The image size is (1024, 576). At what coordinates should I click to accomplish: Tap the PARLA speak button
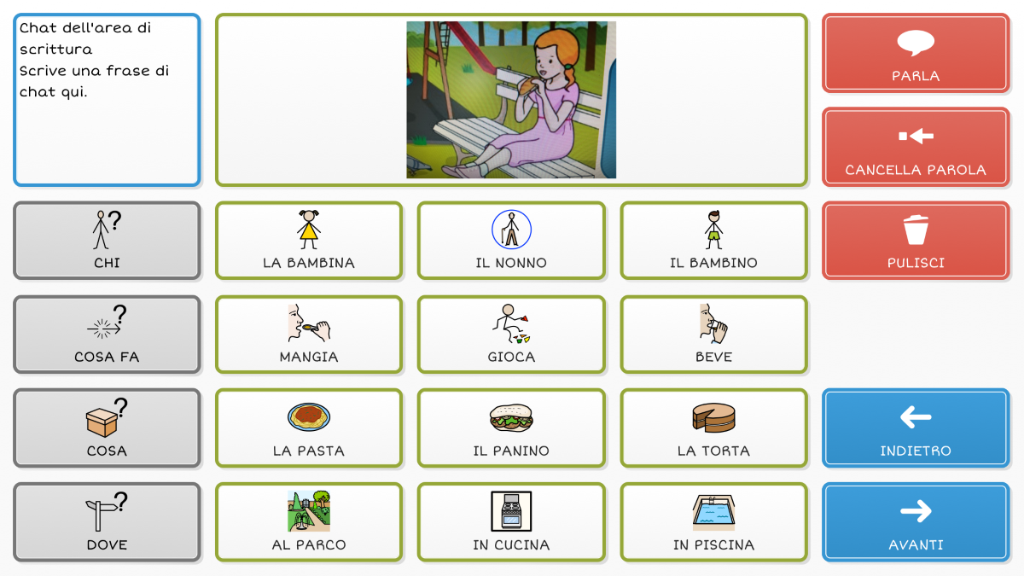[915, 53]
